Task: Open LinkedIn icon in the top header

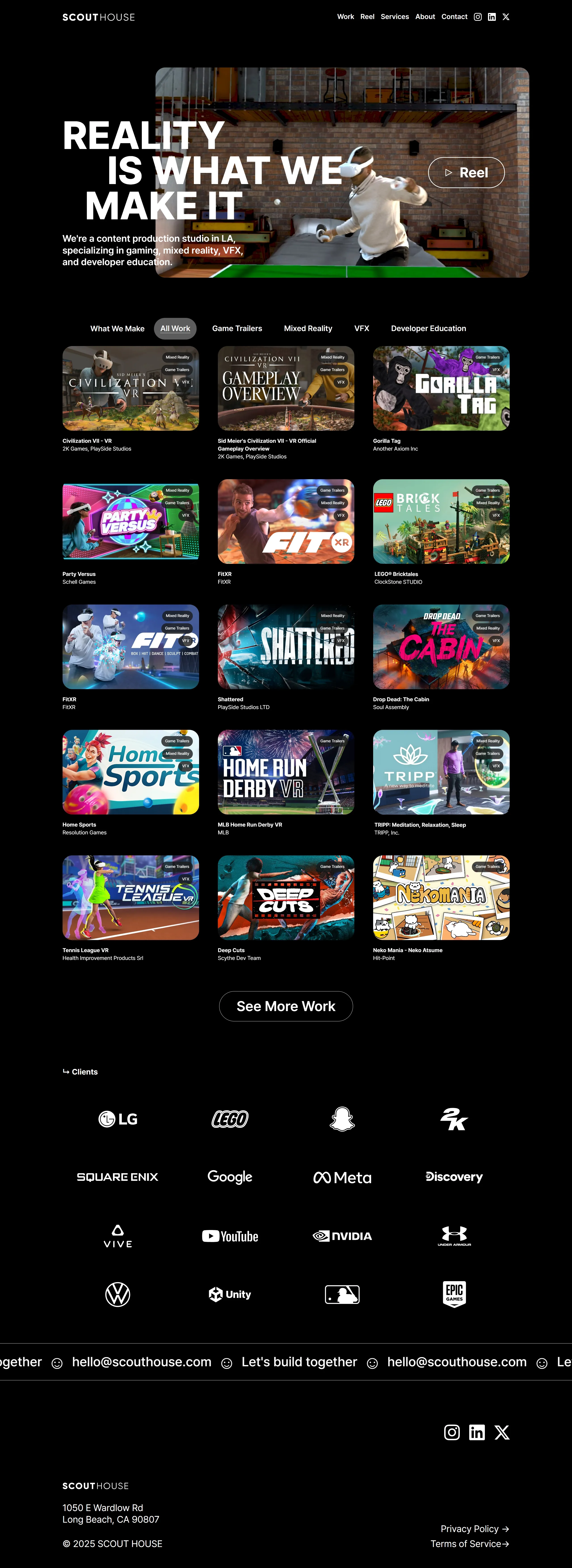Action: click(x=492, y=17)
